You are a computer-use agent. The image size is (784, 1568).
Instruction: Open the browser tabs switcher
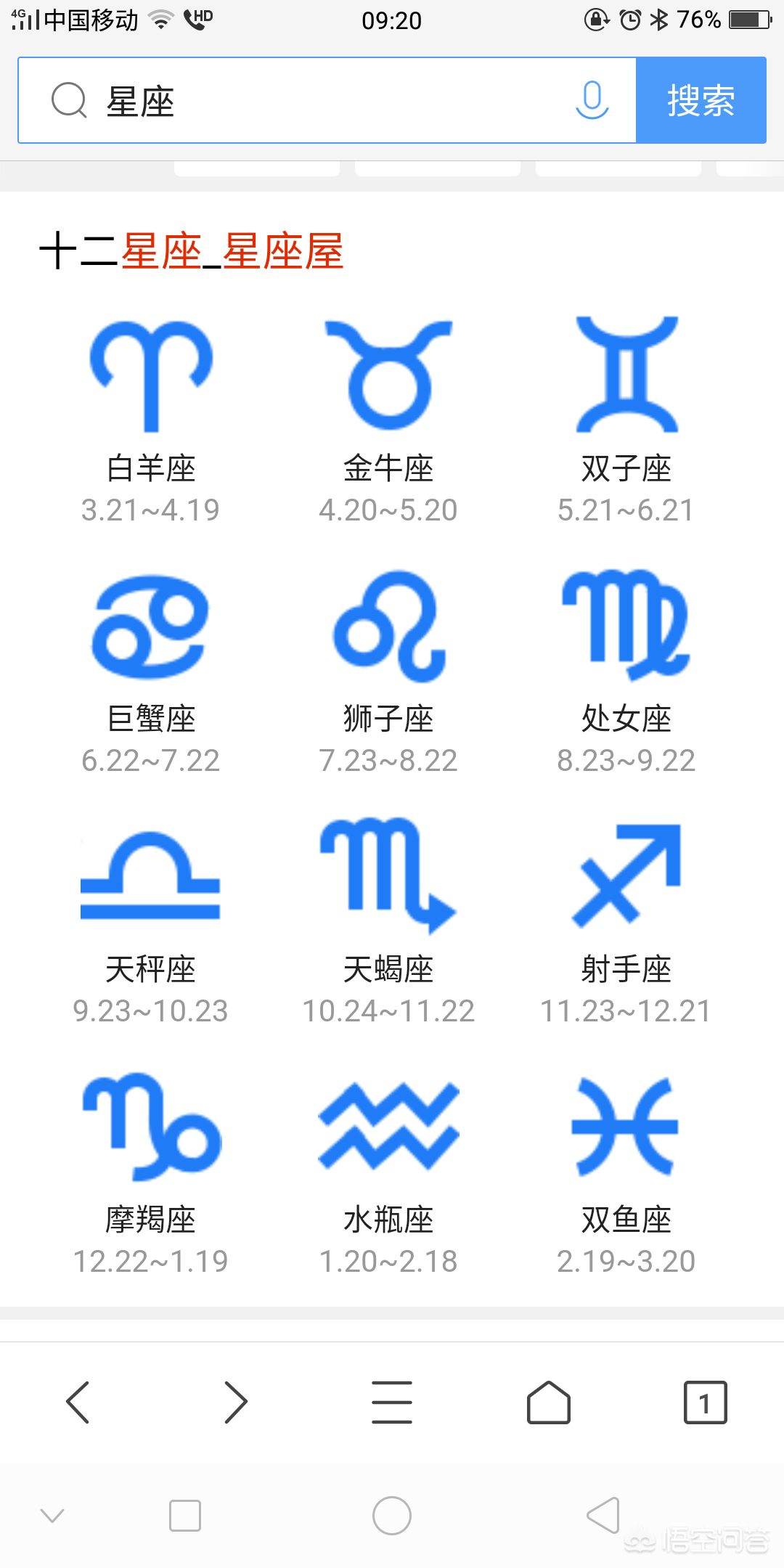(x=705, y=1402)
